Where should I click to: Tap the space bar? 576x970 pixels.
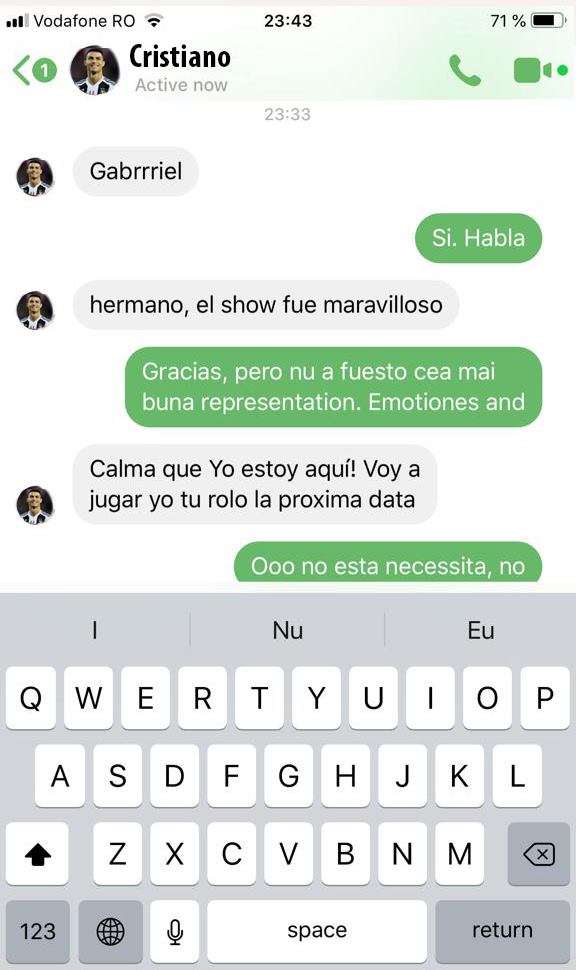coord(317,931)
